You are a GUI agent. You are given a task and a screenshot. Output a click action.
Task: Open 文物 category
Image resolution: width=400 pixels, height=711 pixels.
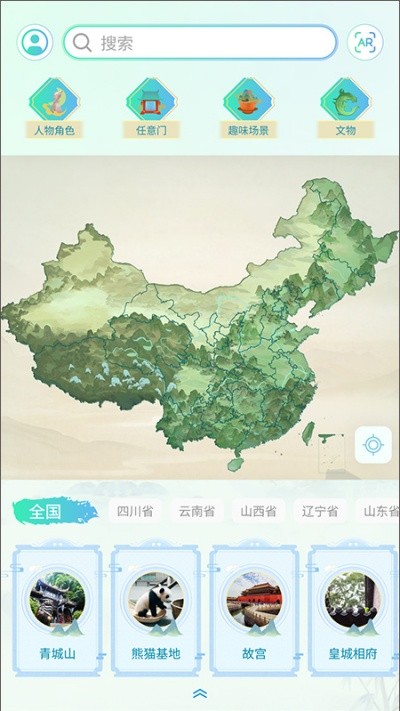pos(346,108)
